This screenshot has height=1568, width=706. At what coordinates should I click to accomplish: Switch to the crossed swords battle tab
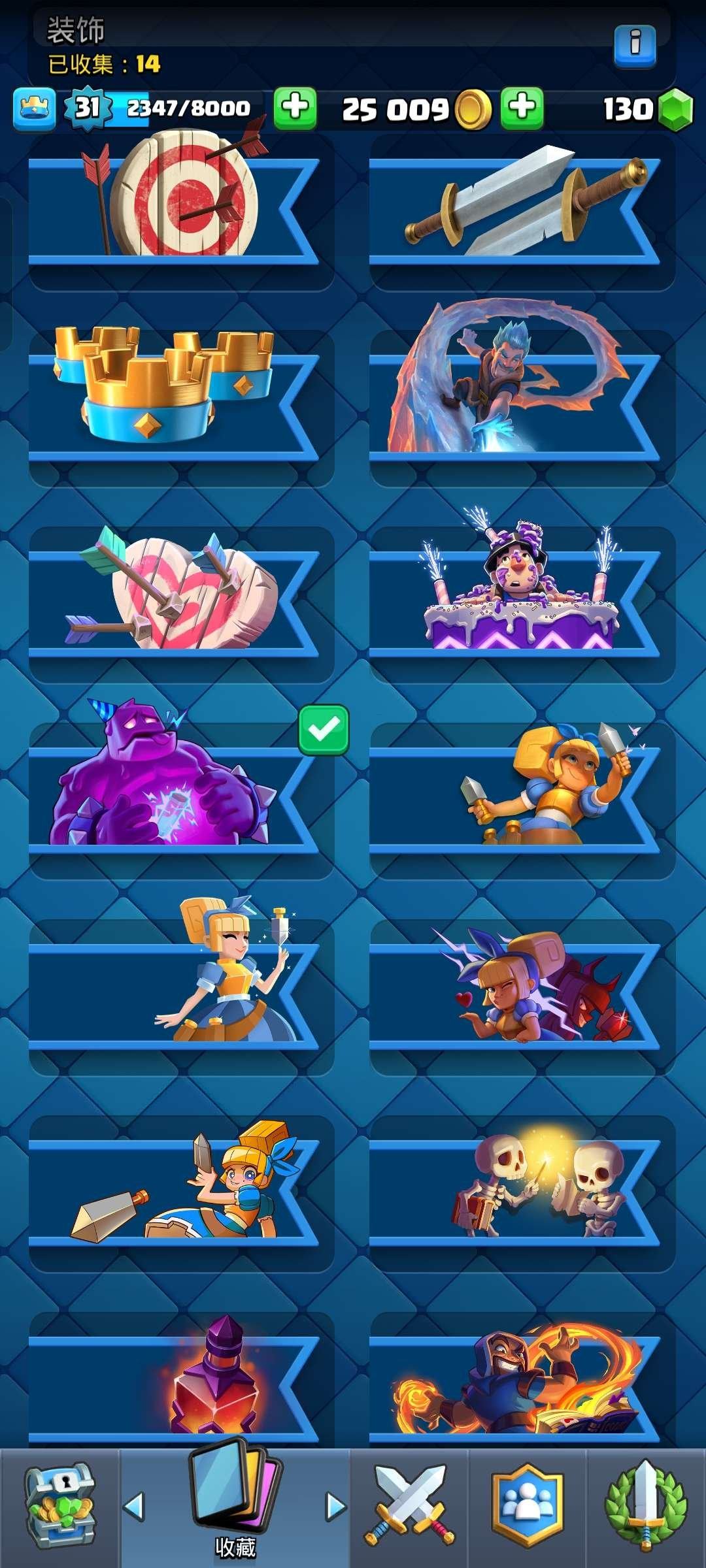[x=409, y=1506]
